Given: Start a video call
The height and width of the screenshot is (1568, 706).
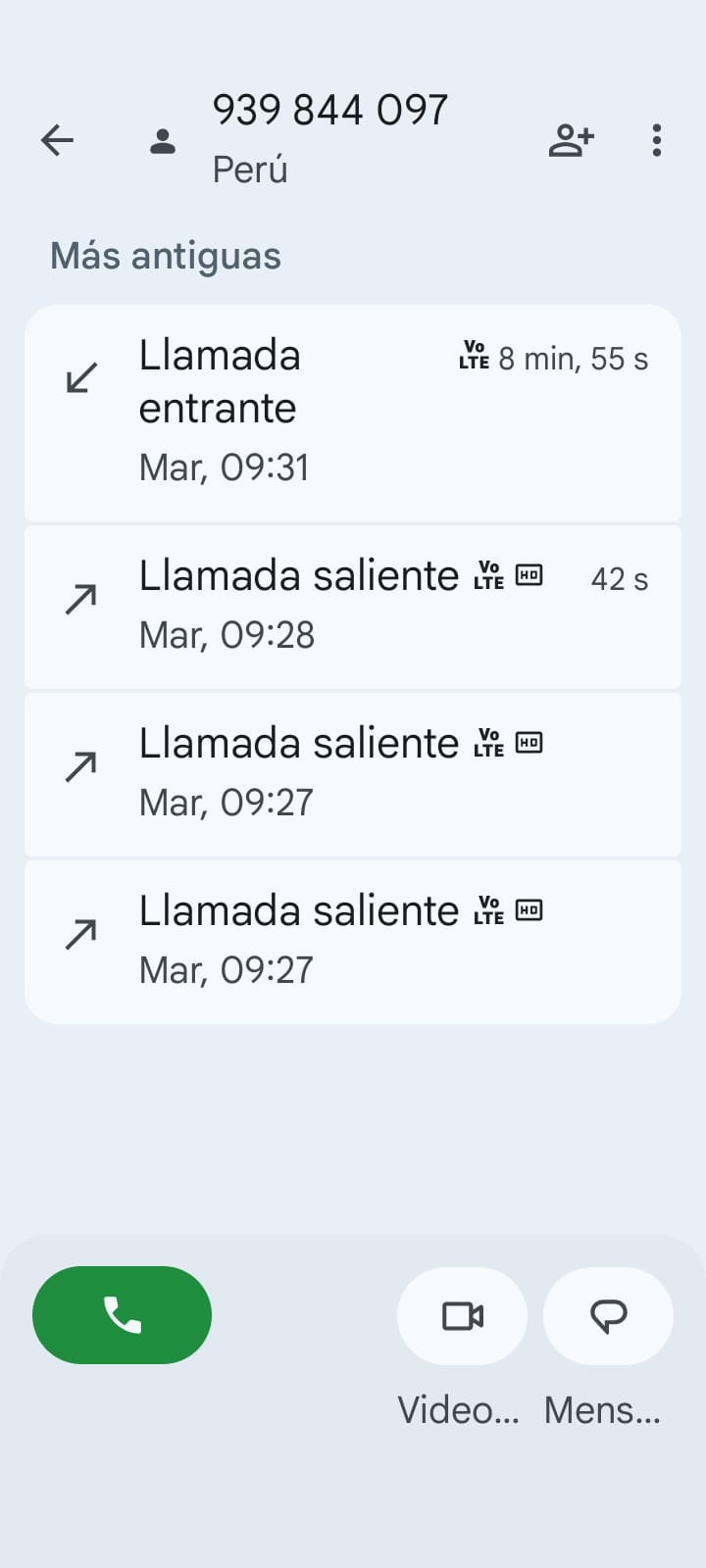Looking at the screenshot, I should pyautogui.click(x=462, y=1316).
